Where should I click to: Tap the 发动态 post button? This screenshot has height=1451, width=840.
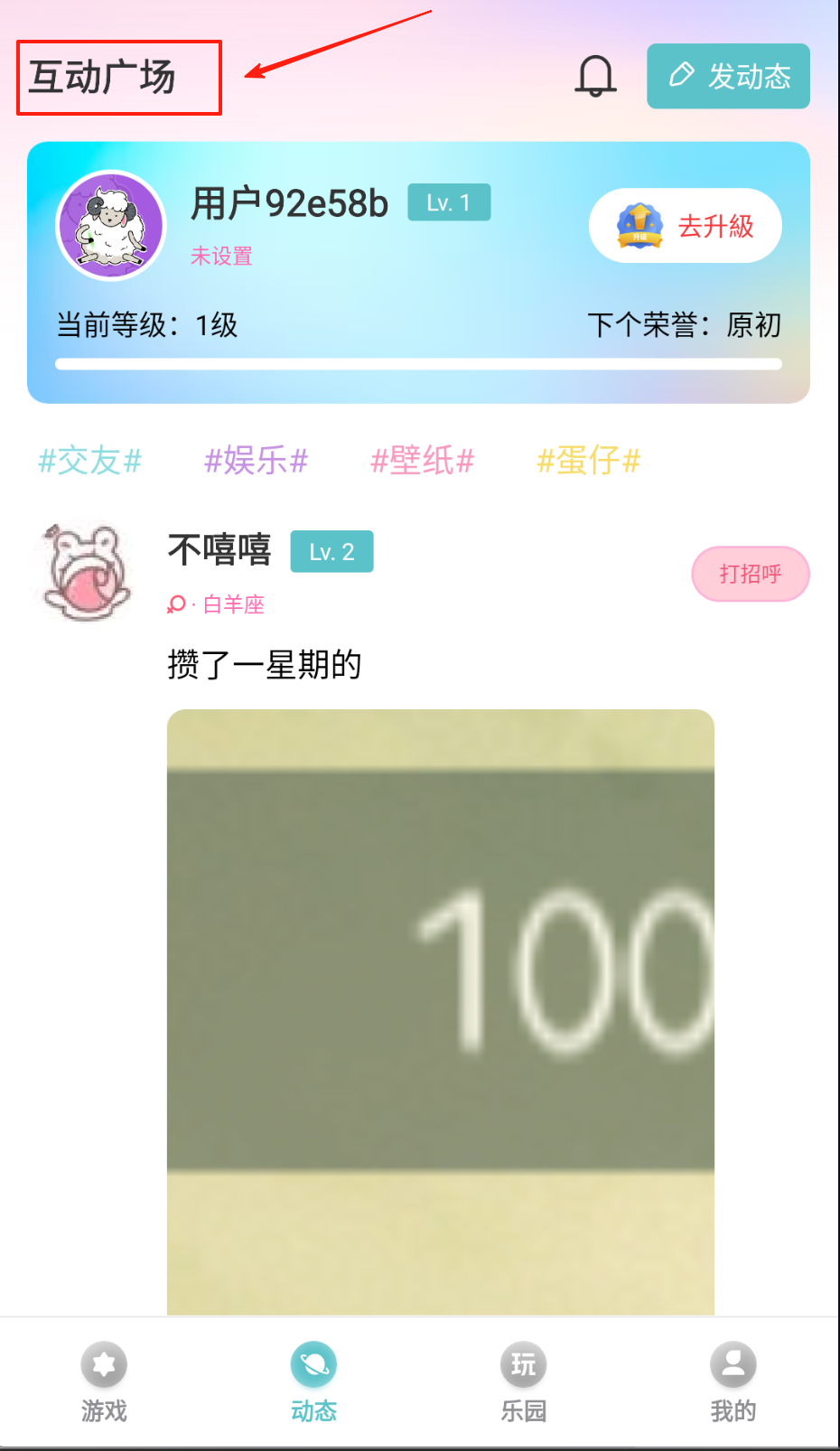coord(728,76)
